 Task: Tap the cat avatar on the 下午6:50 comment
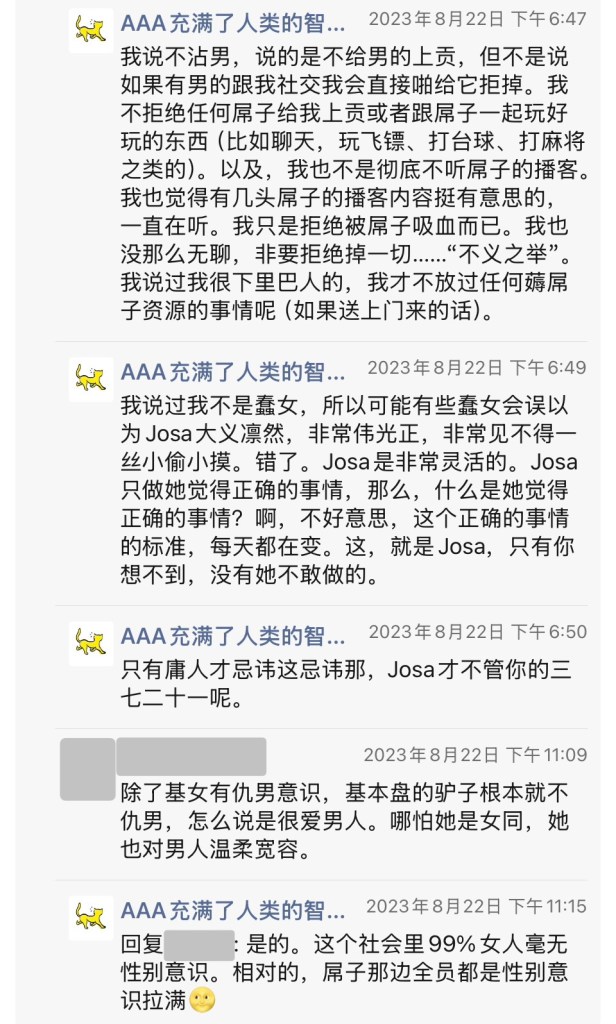90,644
